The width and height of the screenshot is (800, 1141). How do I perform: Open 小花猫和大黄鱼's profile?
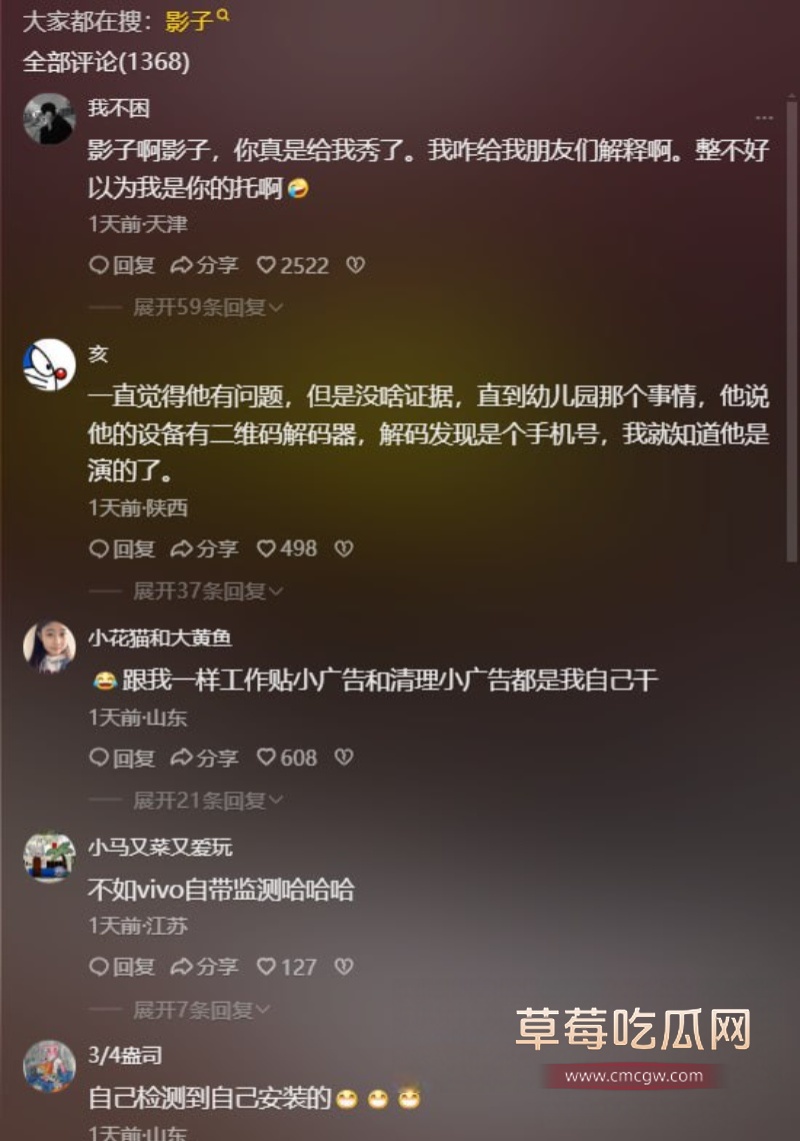[49, 647]
